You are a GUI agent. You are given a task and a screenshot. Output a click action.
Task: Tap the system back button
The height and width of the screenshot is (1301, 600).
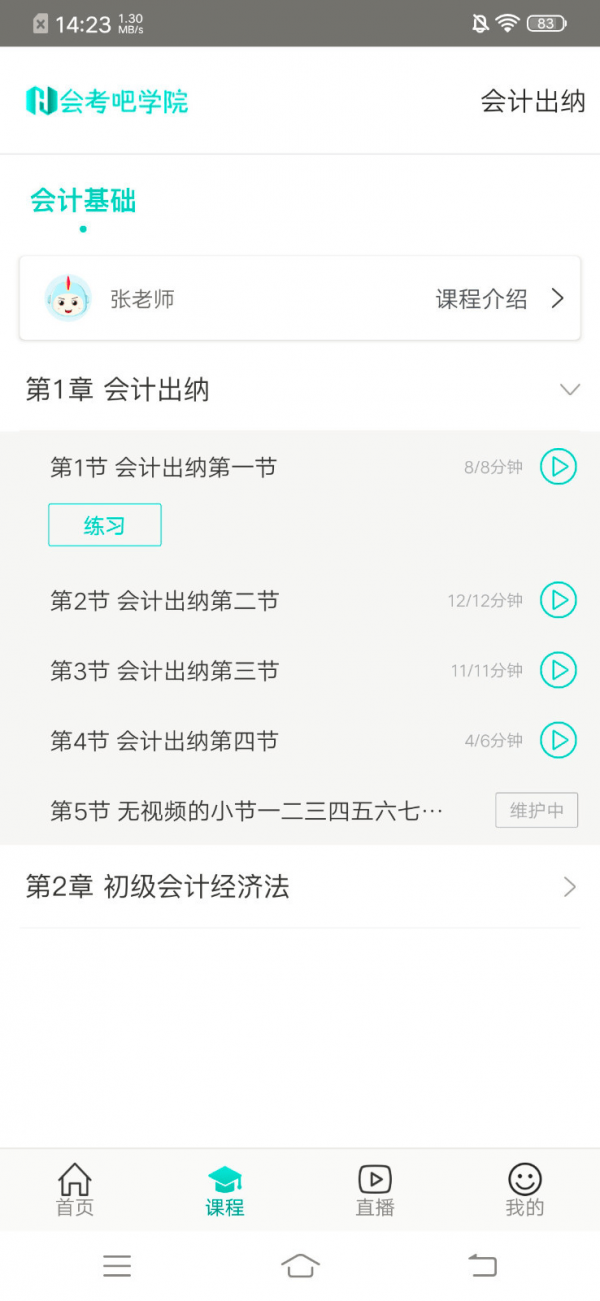[483, 1266]
